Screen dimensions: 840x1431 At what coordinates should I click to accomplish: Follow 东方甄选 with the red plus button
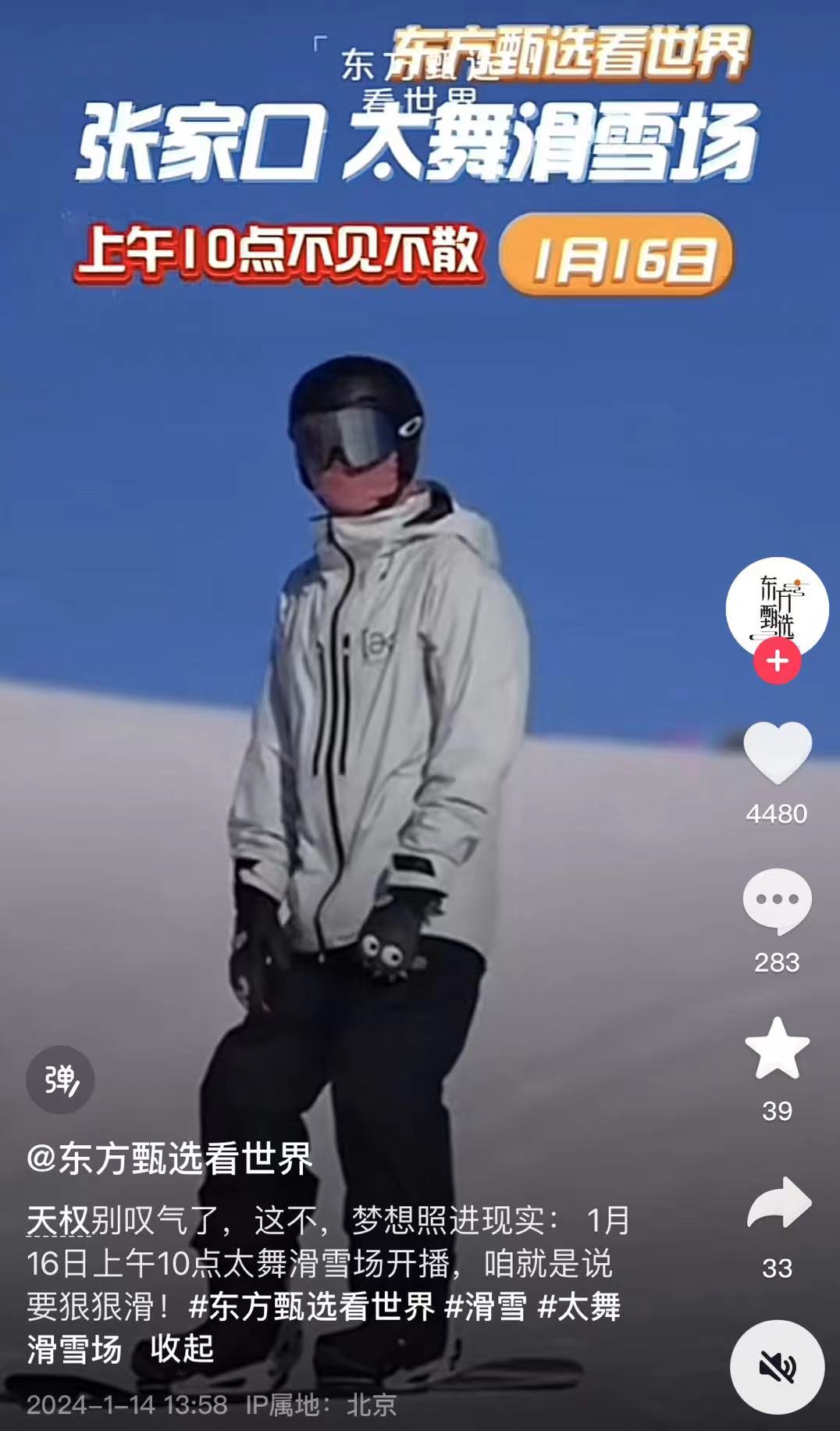pos(777,662)
